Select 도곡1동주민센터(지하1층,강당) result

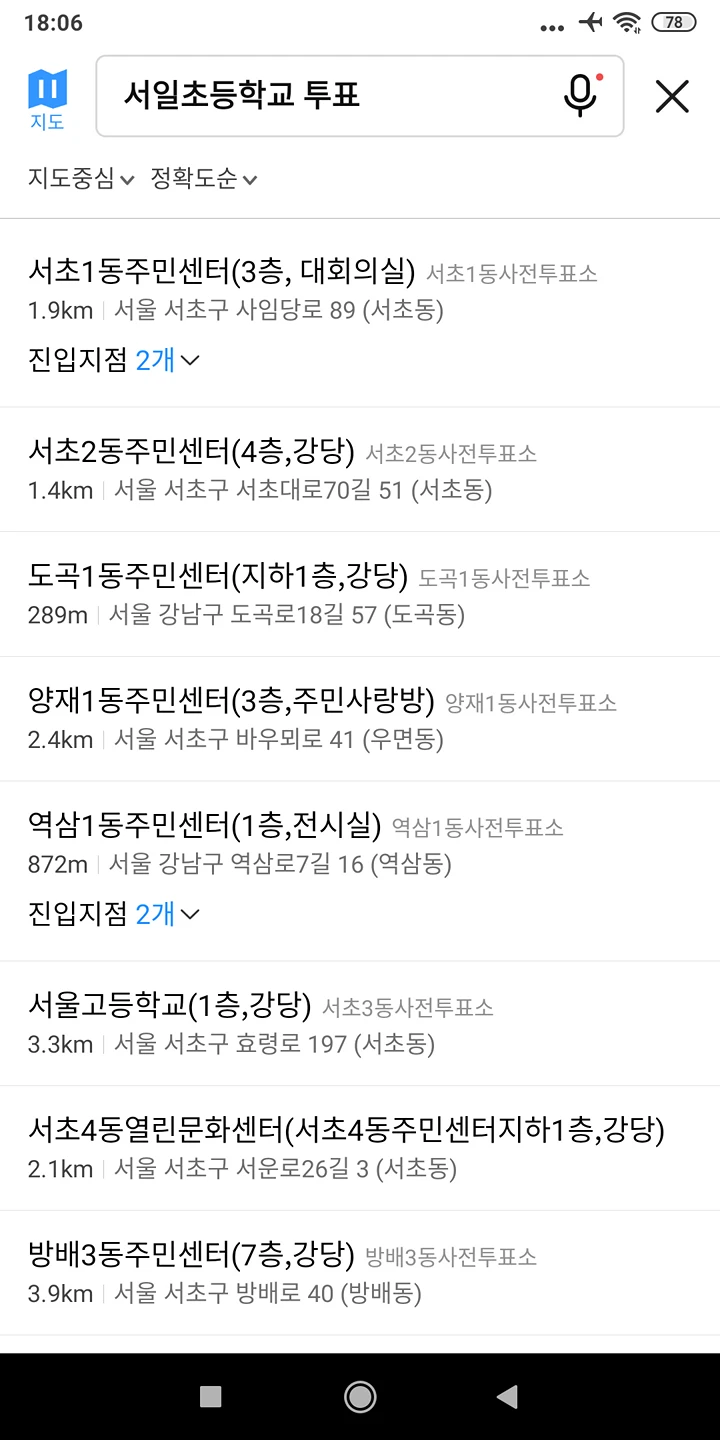(x=360, y=594)
